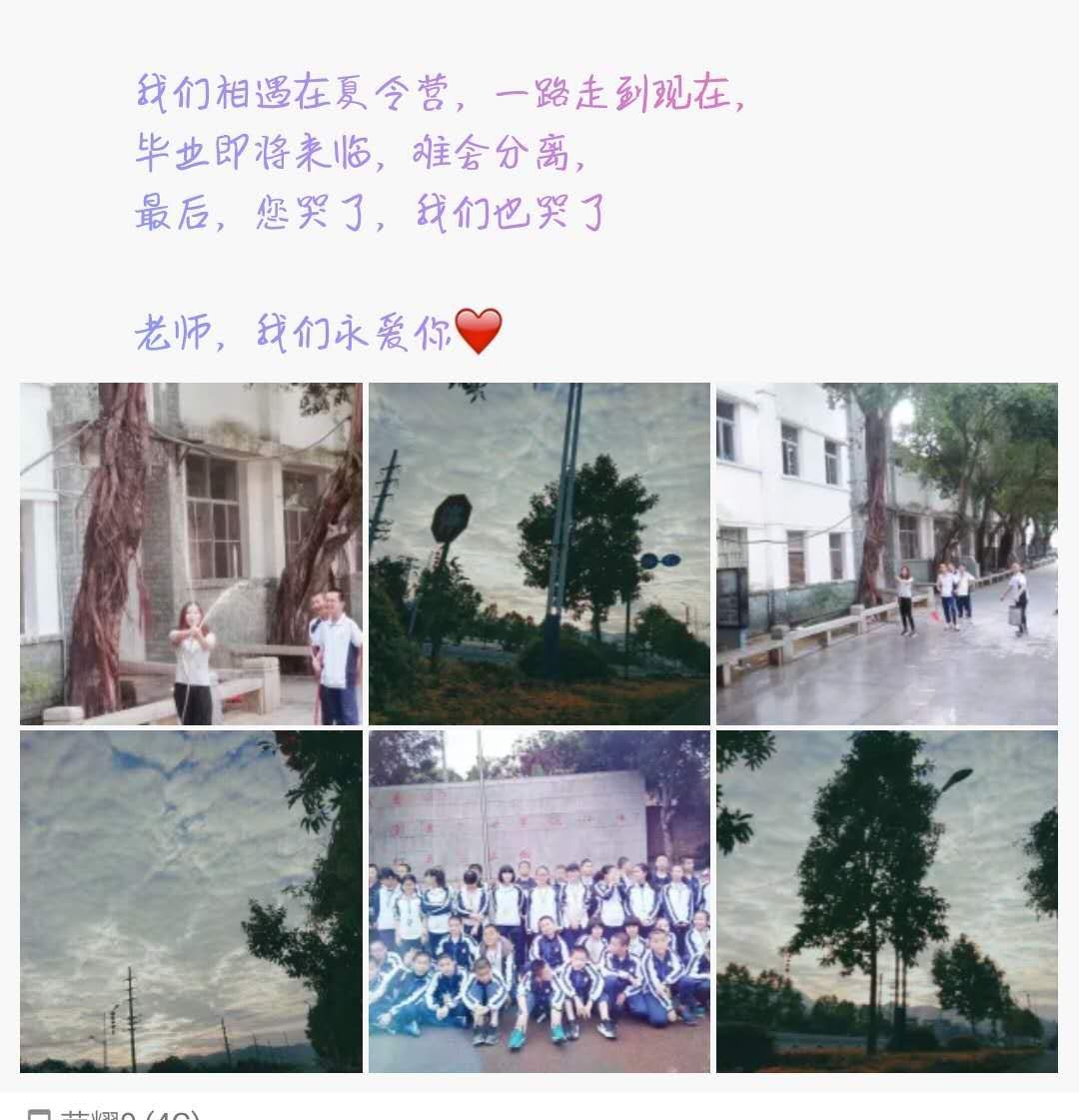View the class group photo in uniforms
This screenshot has width=1079, height=1120.
point(539,901)
